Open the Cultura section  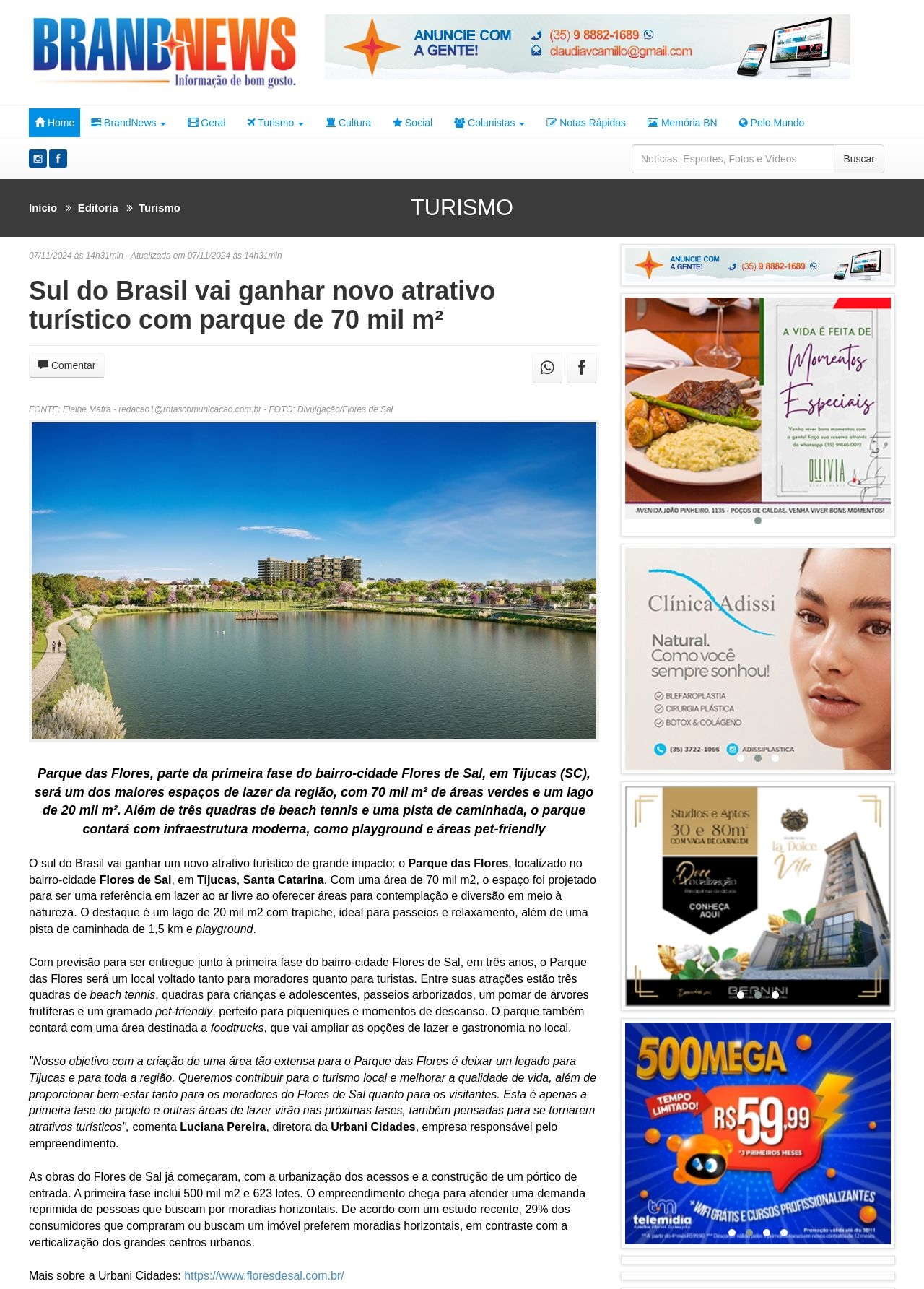tap(349, 123)
